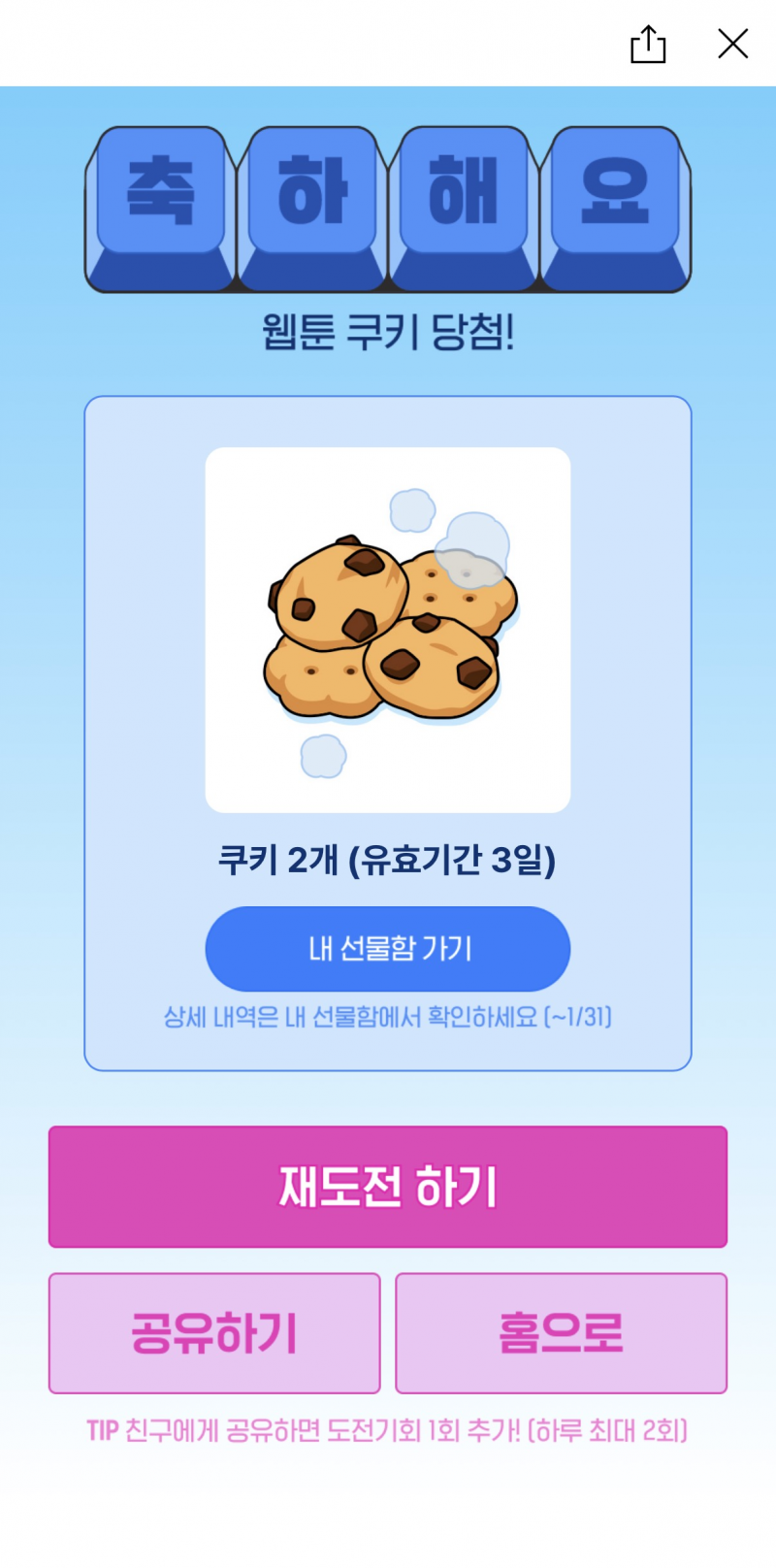
Task: Tap the 공유하기 share button
Action: click(213, 1332)
